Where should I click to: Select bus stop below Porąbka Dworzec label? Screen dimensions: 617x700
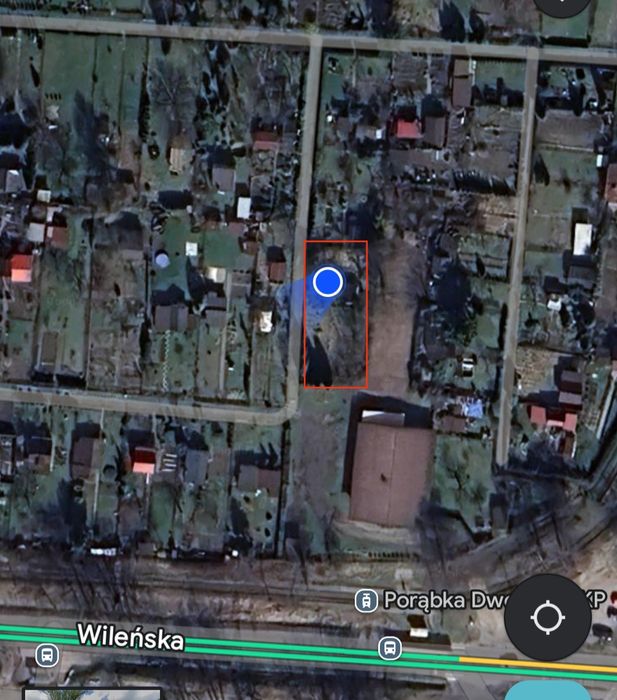390,647
